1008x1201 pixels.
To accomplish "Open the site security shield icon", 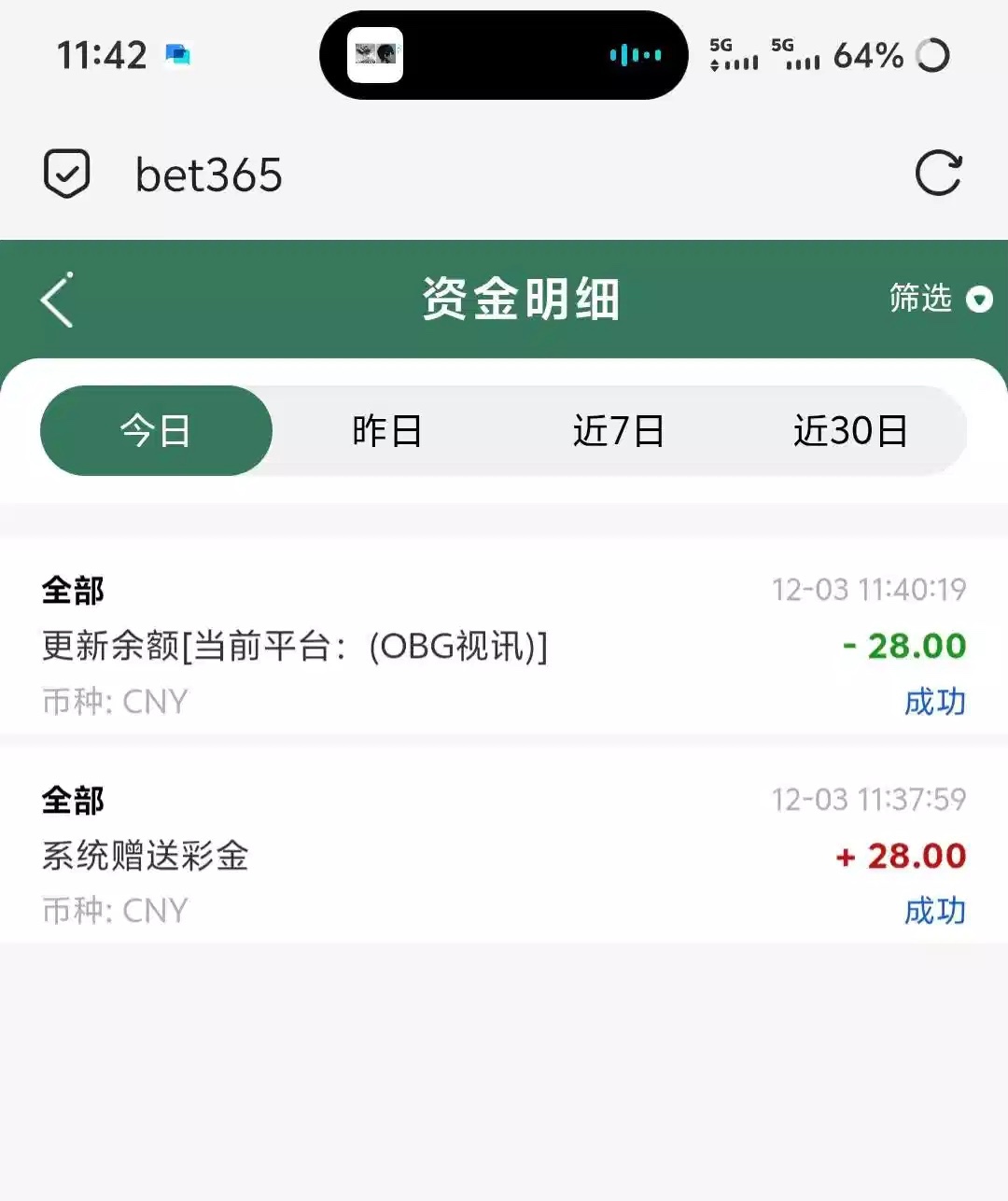I will tap(67, 174).
